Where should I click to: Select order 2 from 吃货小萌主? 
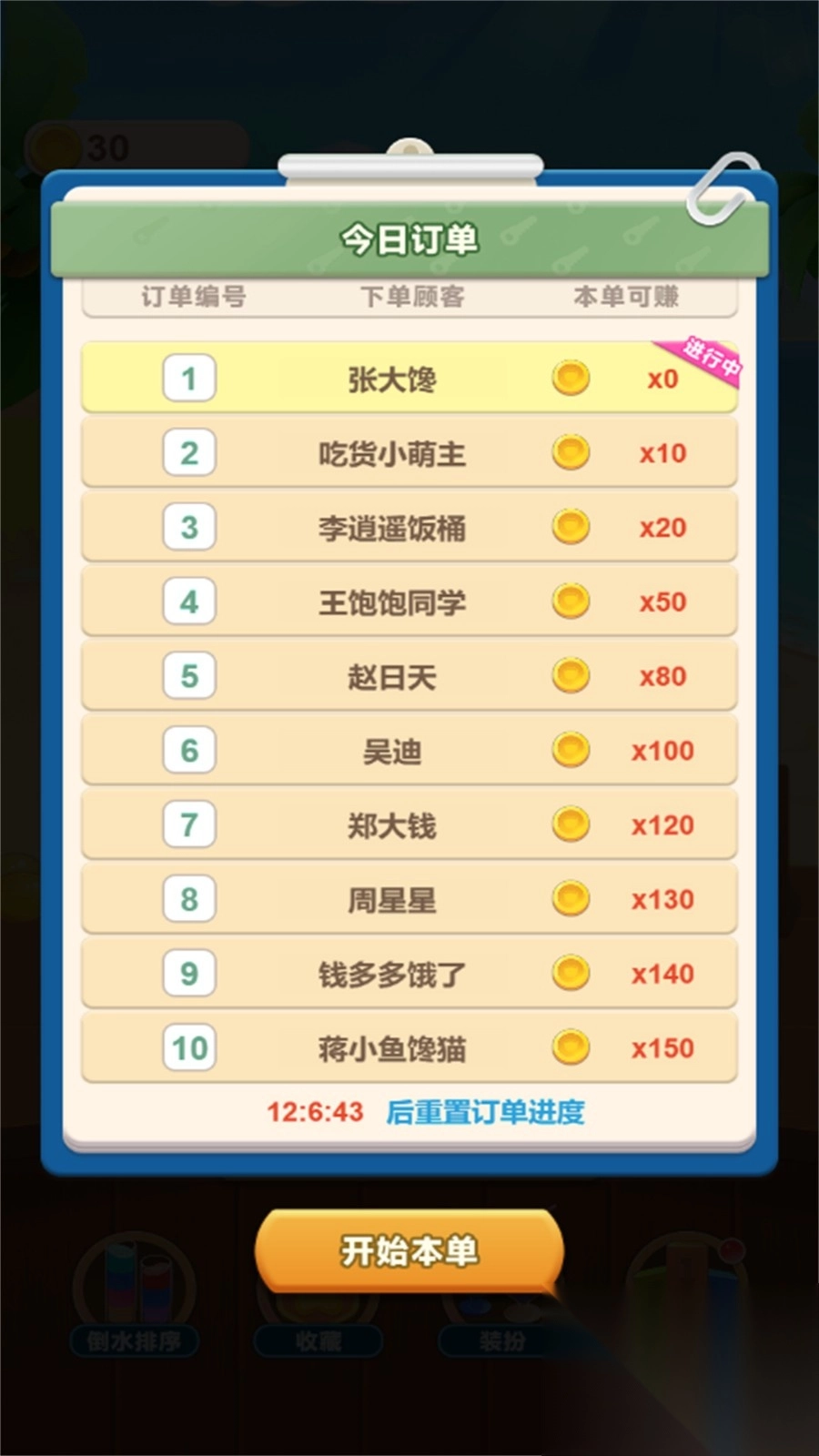[x=408, y=452]
